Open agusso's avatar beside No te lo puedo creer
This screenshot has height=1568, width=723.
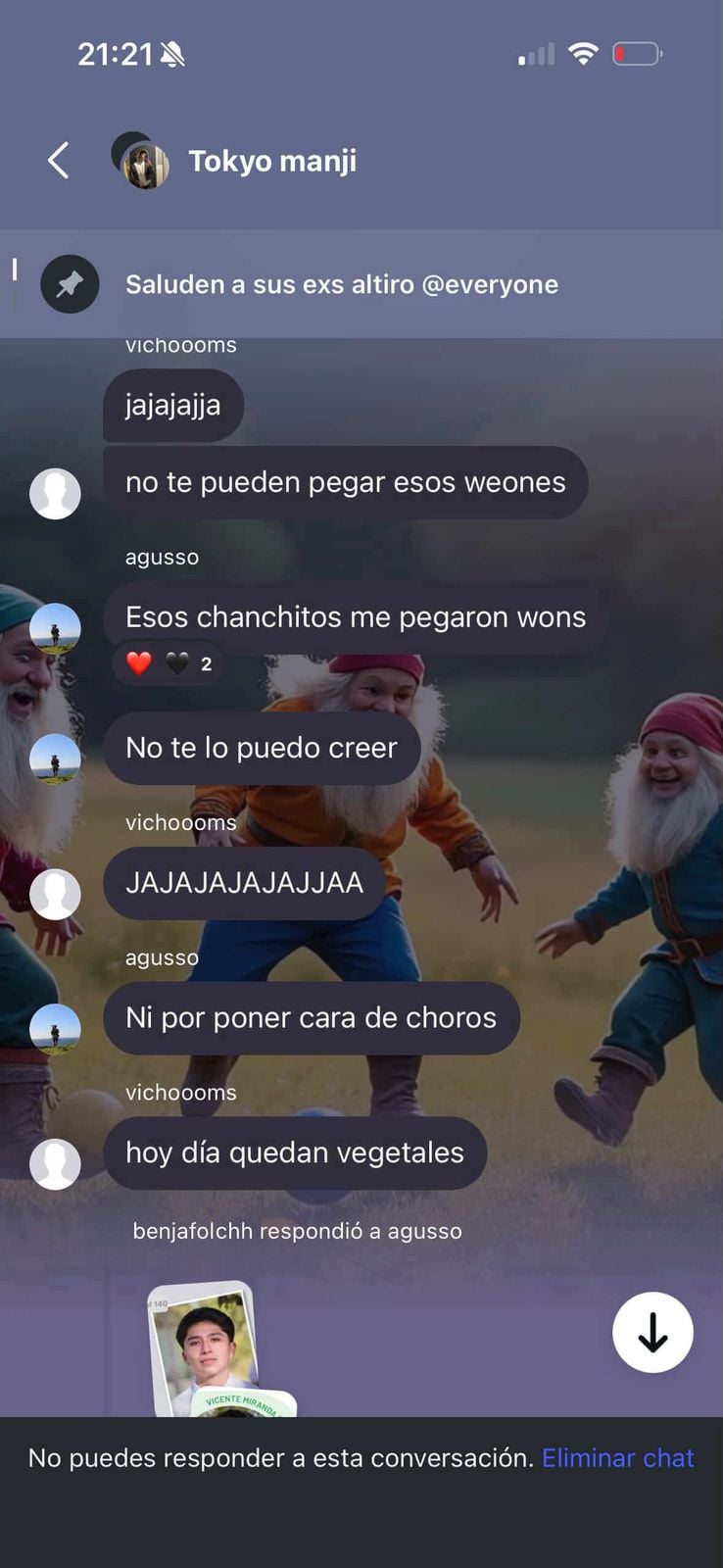pos(55,759)
